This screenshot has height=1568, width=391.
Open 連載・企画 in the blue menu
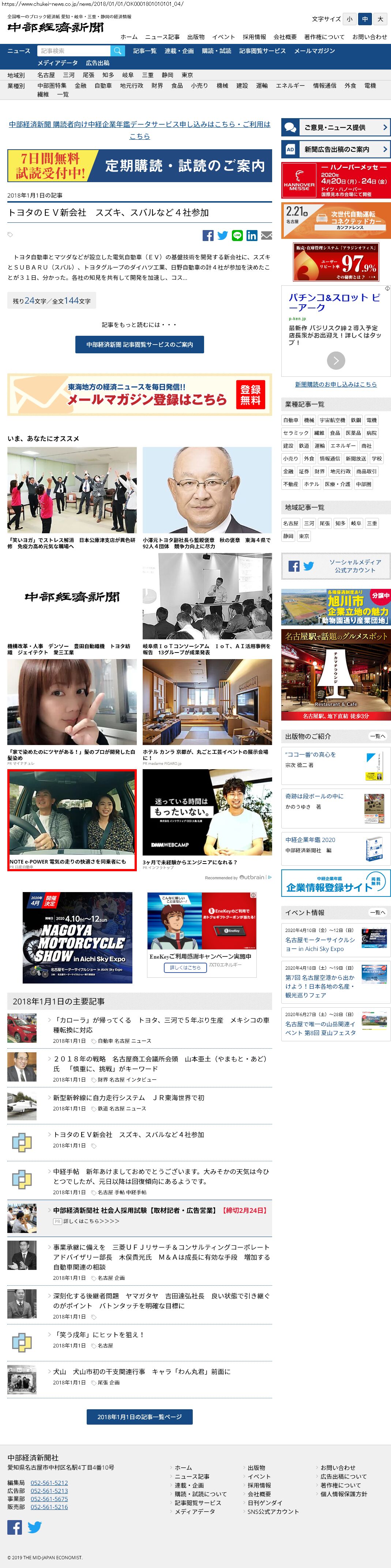click(178, 51)
